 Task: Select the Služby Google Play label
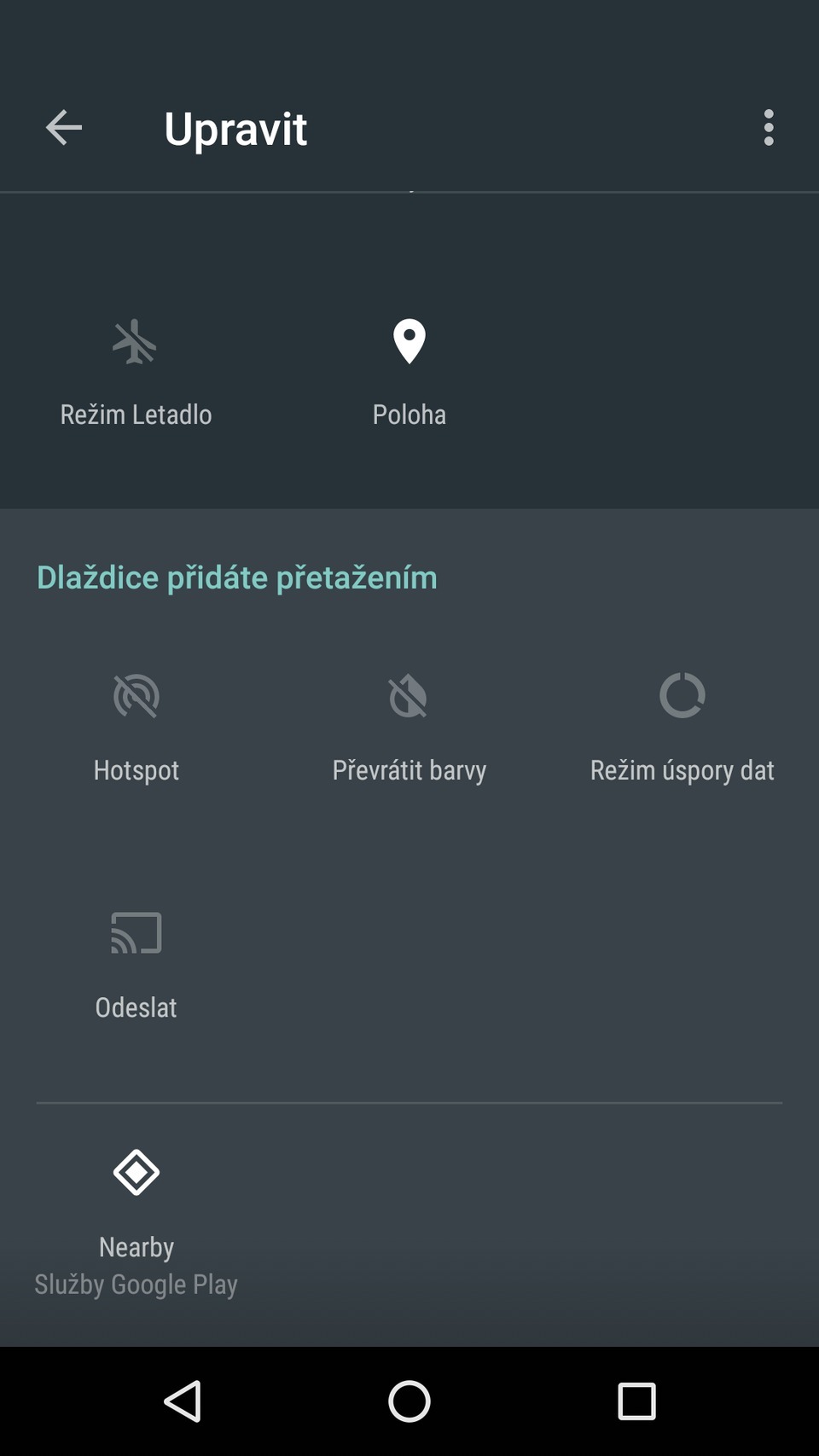pos(136,1284)
